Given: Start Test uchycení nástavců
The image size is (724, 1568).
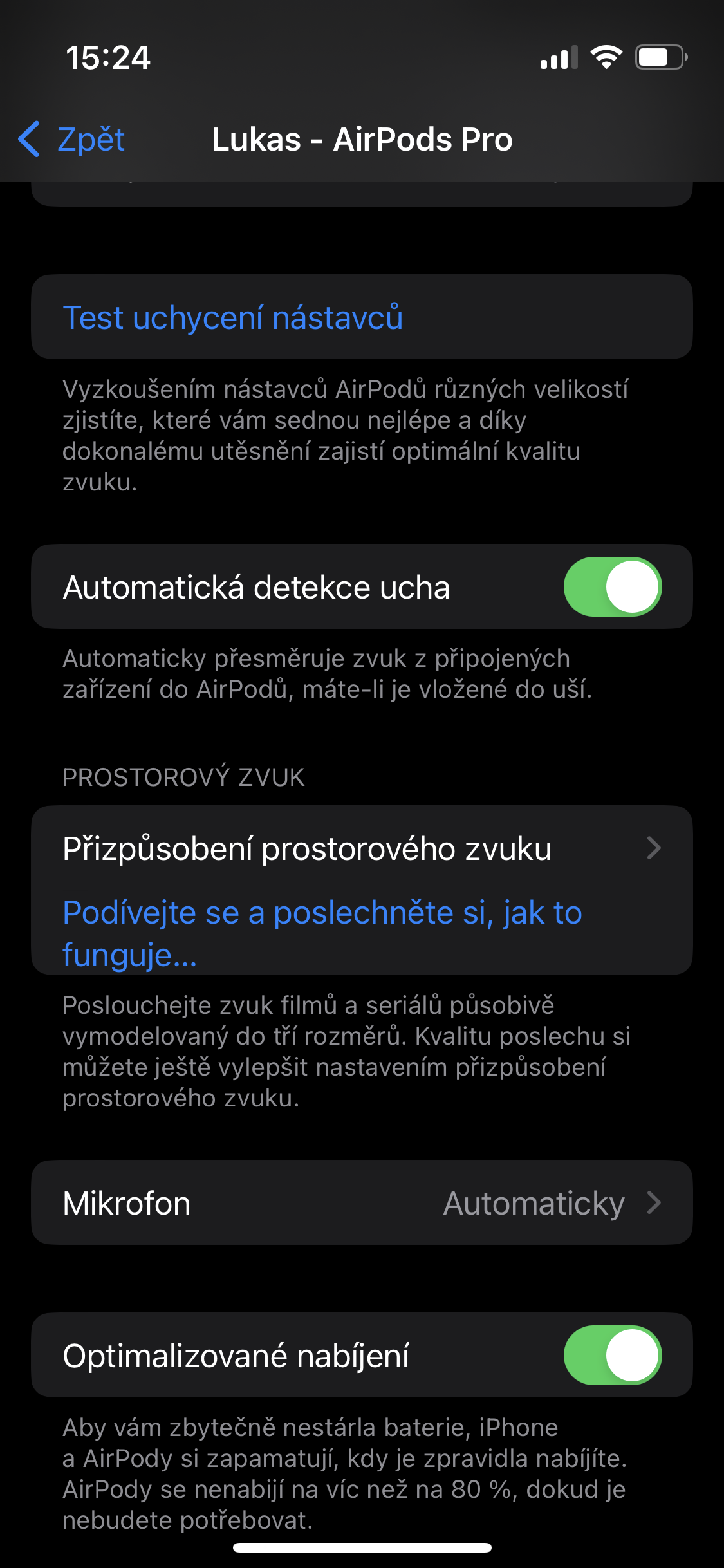Looking at the screenshot, I should (233, 318).
